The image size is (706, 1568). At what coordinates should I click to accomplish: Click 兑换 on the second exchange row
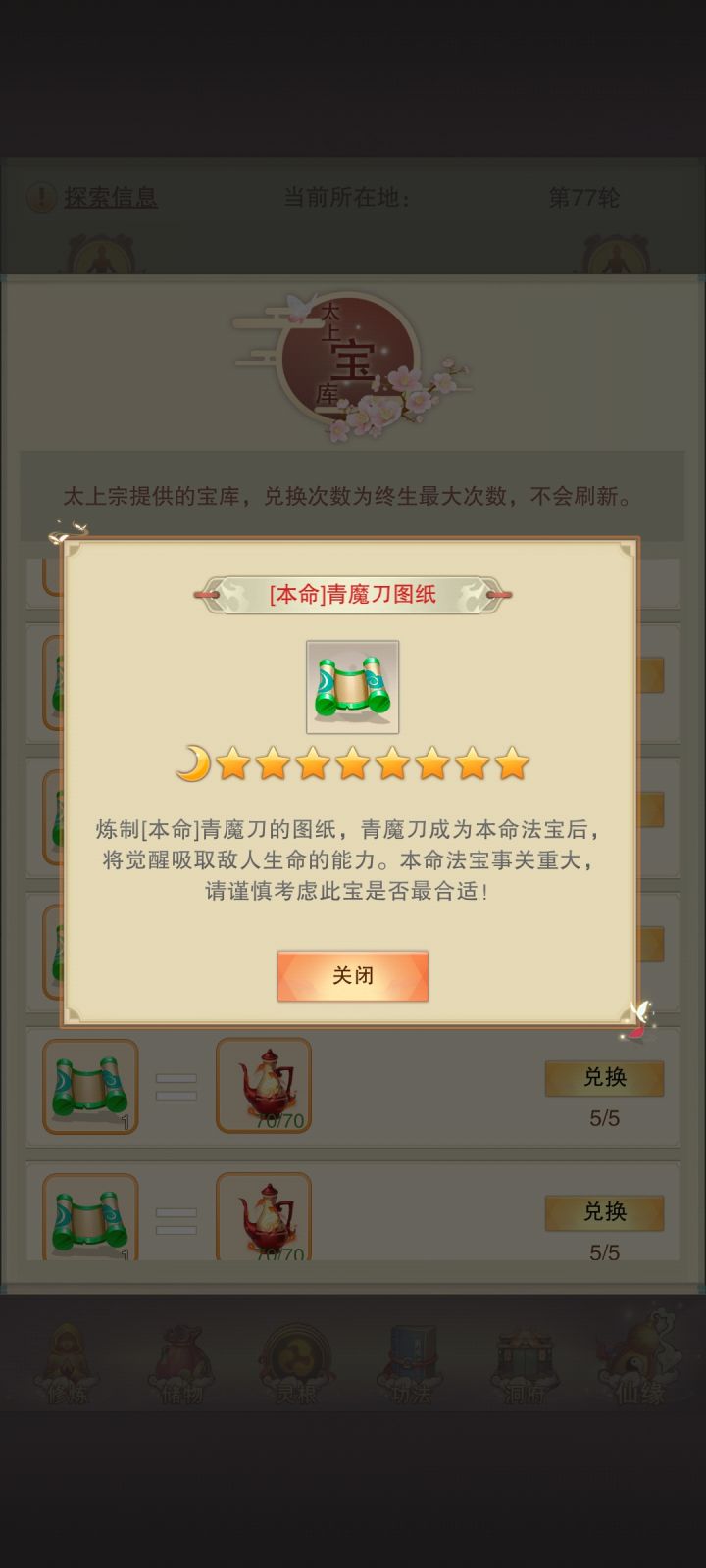coord(604,1213)
